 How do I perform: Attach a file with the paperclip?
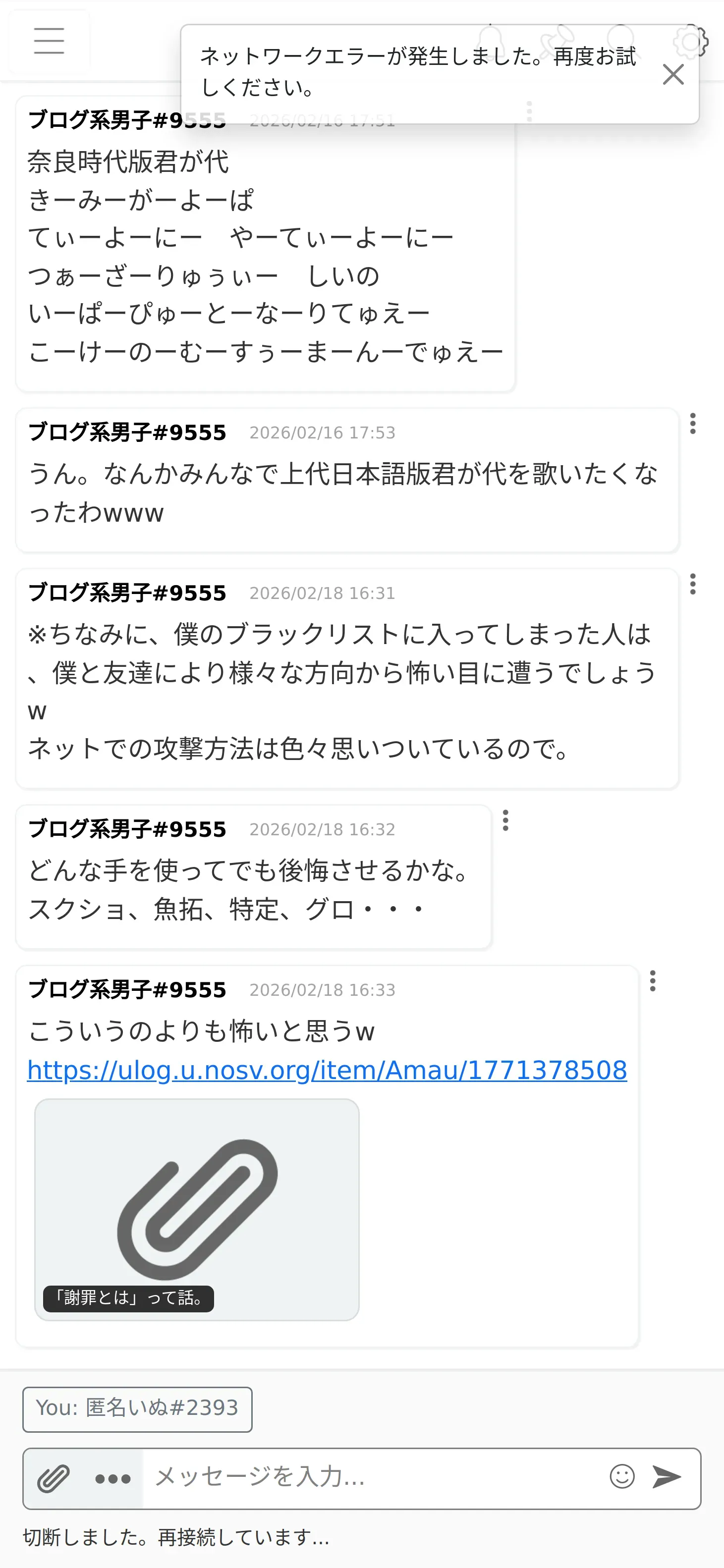point(54,1478)
